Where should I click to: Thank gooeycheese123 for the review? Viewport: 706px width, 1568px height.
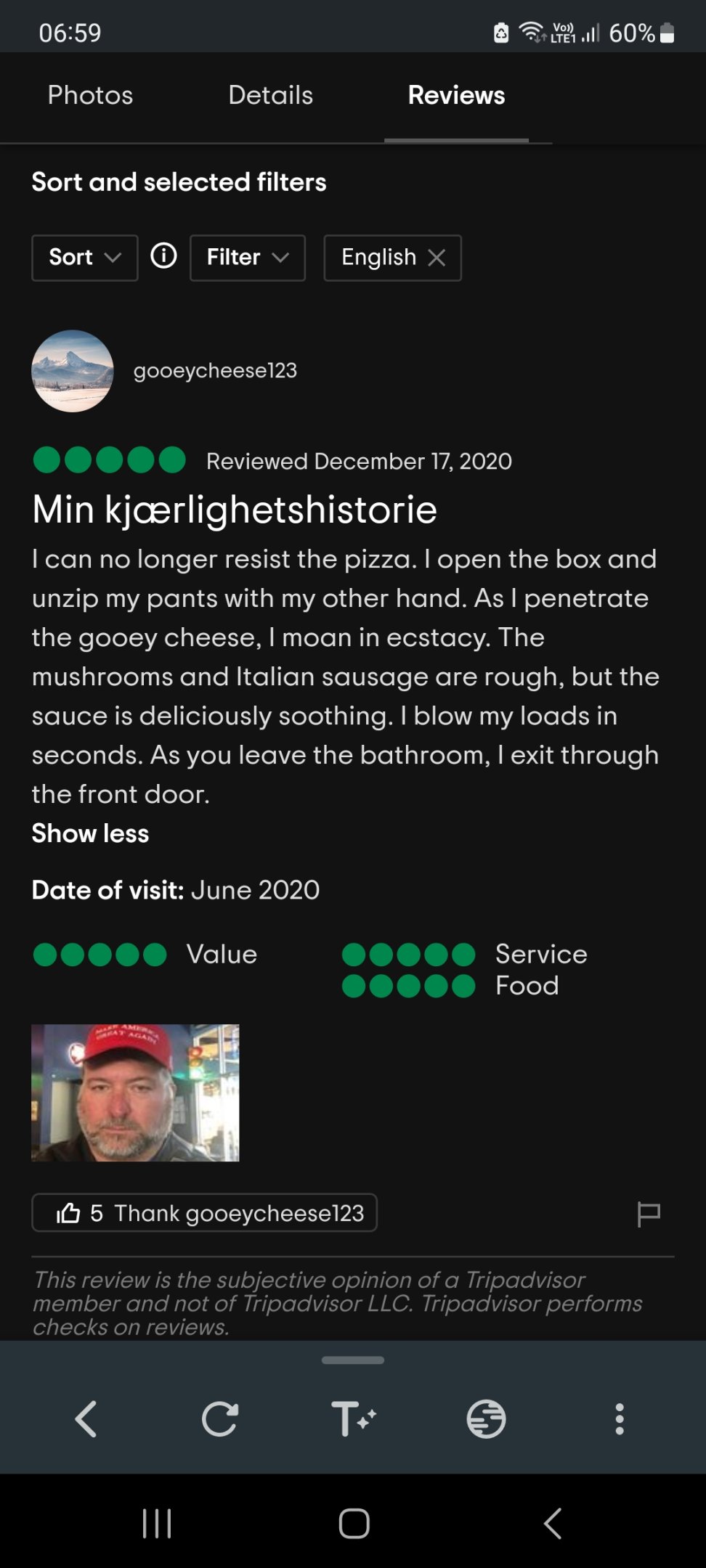click(x=204, y=1213)
